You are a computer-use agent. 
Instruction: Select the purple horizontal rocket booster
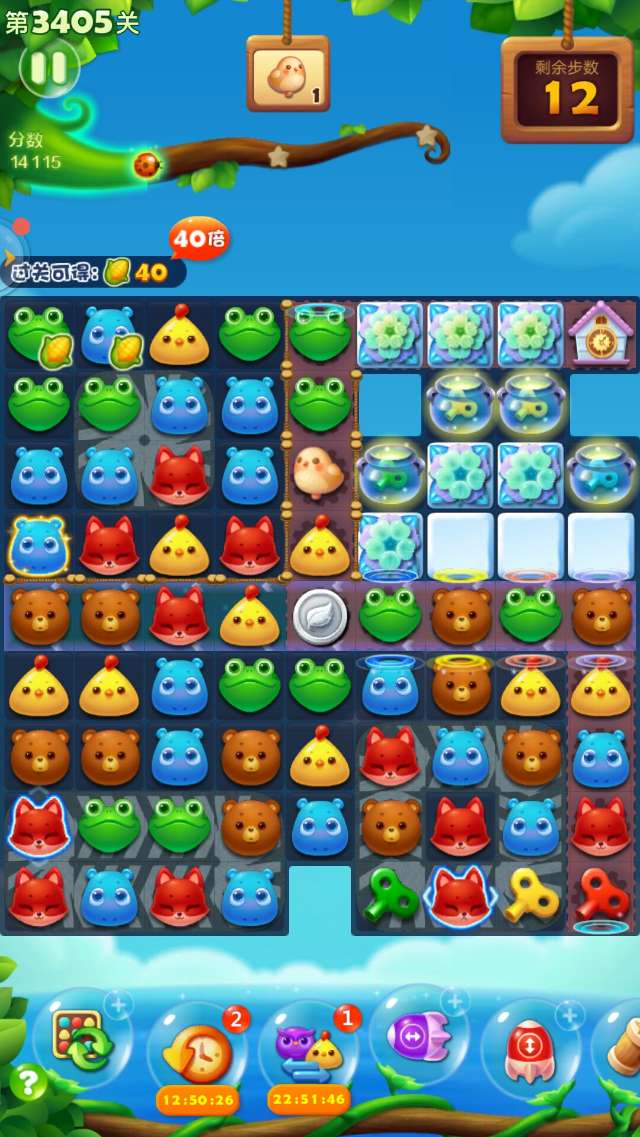[x=420, y=1036]
